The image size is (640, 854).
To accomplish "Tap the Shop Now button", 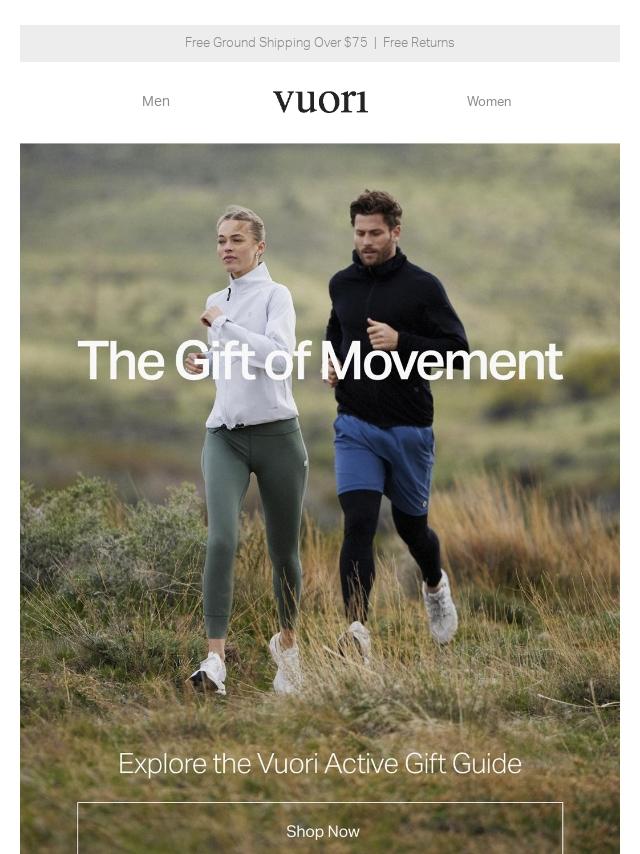I will tap(320, 829).
